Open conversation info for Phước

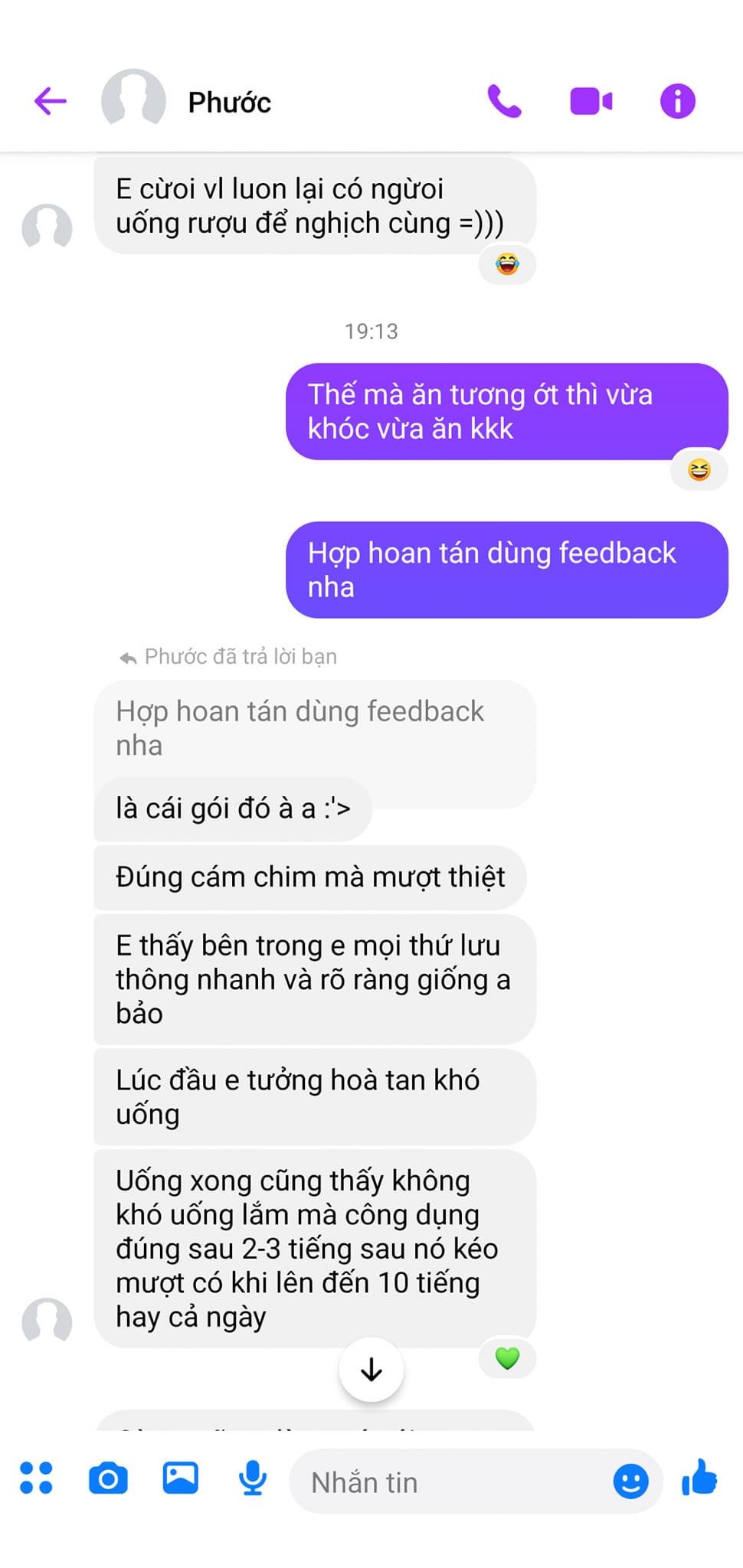pos(678,101)
